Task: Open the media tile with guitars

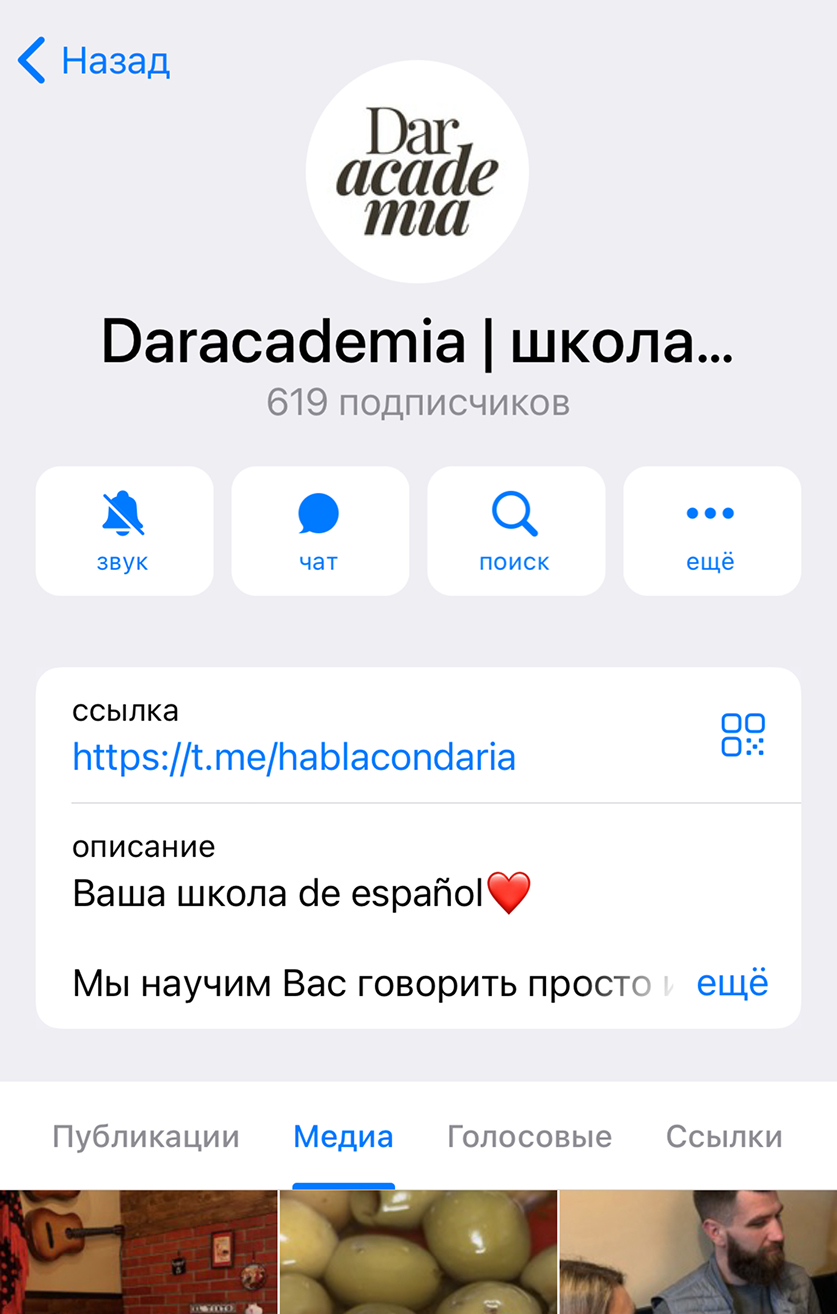Action: pyautogui.click(x=138, y=1252)
